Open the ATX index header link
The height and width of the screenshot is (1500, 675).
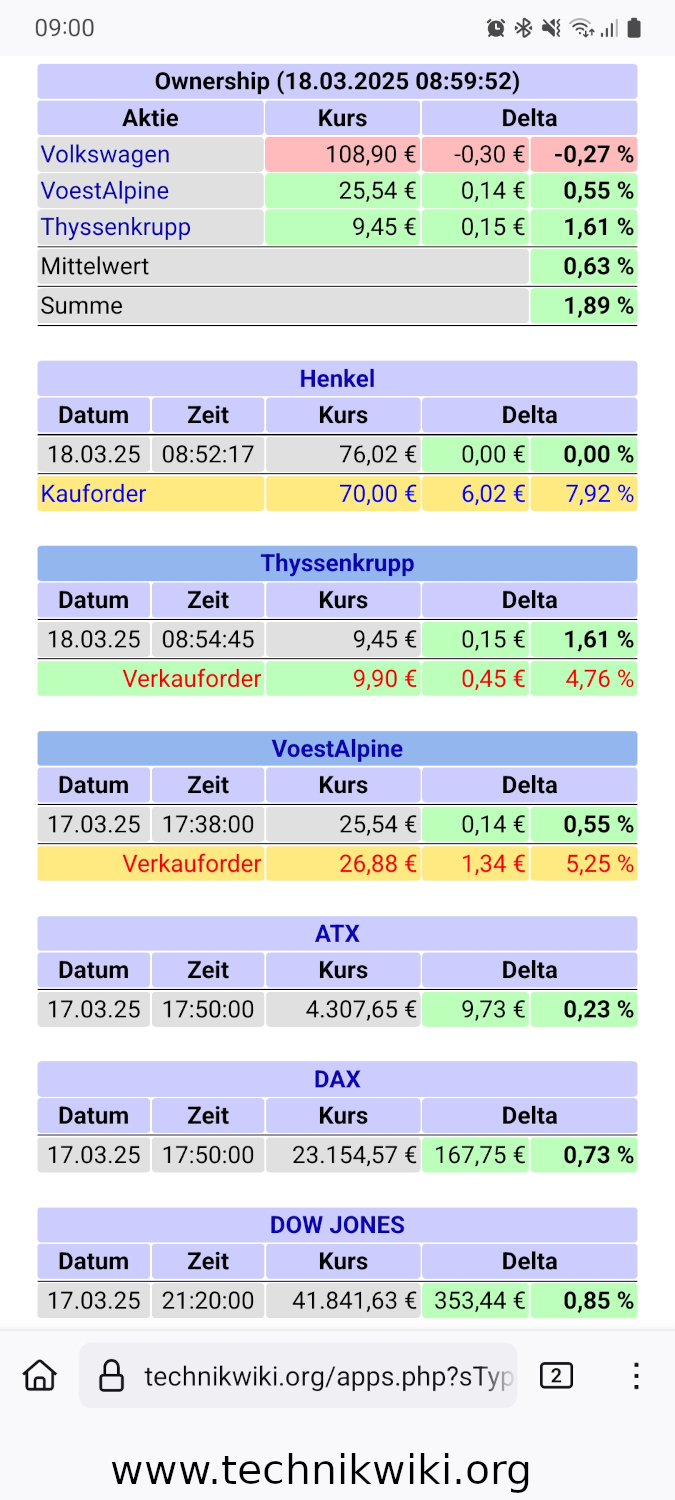click(337, 934)
